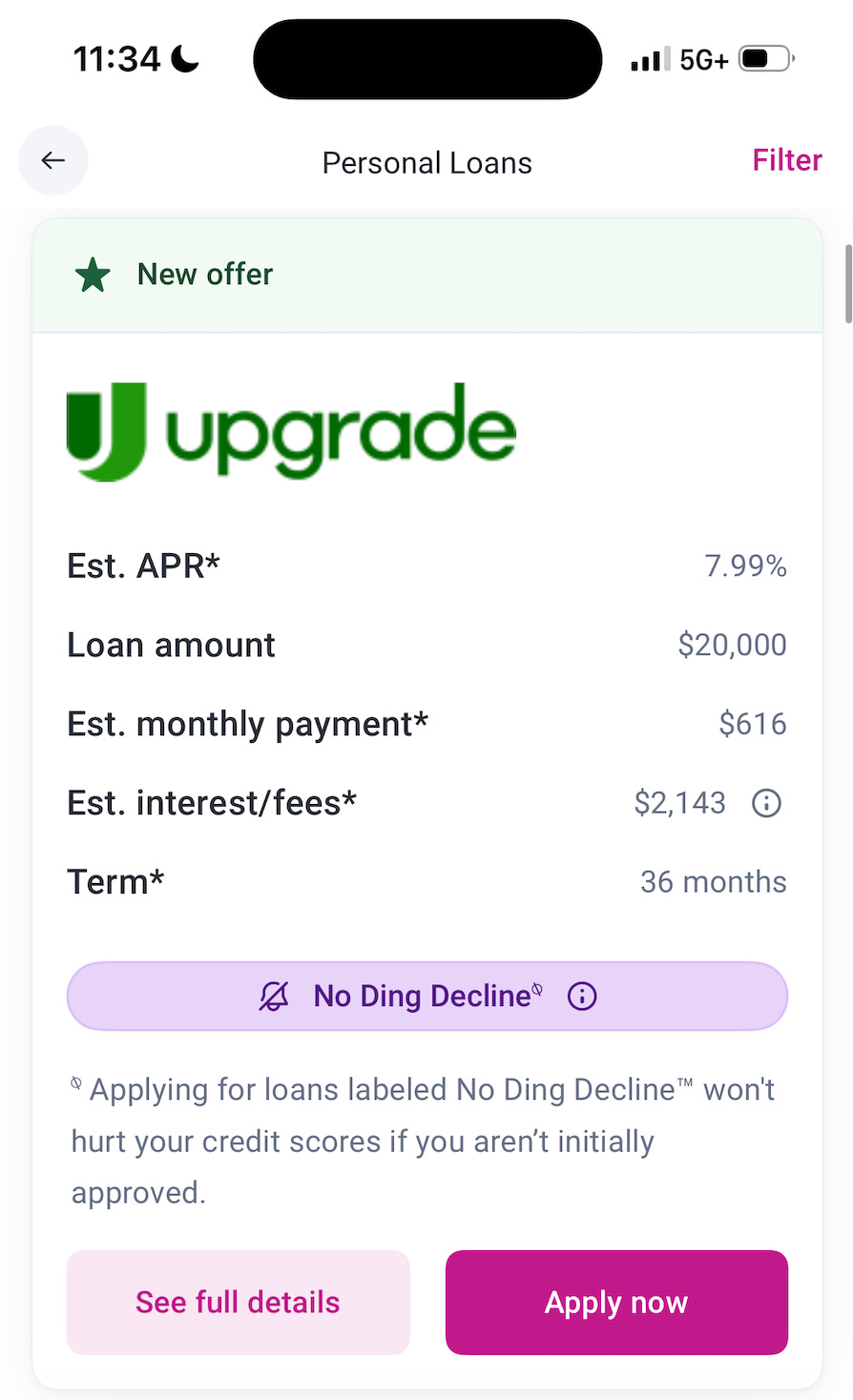The image size is (853, 1400).
Task: Apply now for the Upgrade loan
Action: (616, 1302)
